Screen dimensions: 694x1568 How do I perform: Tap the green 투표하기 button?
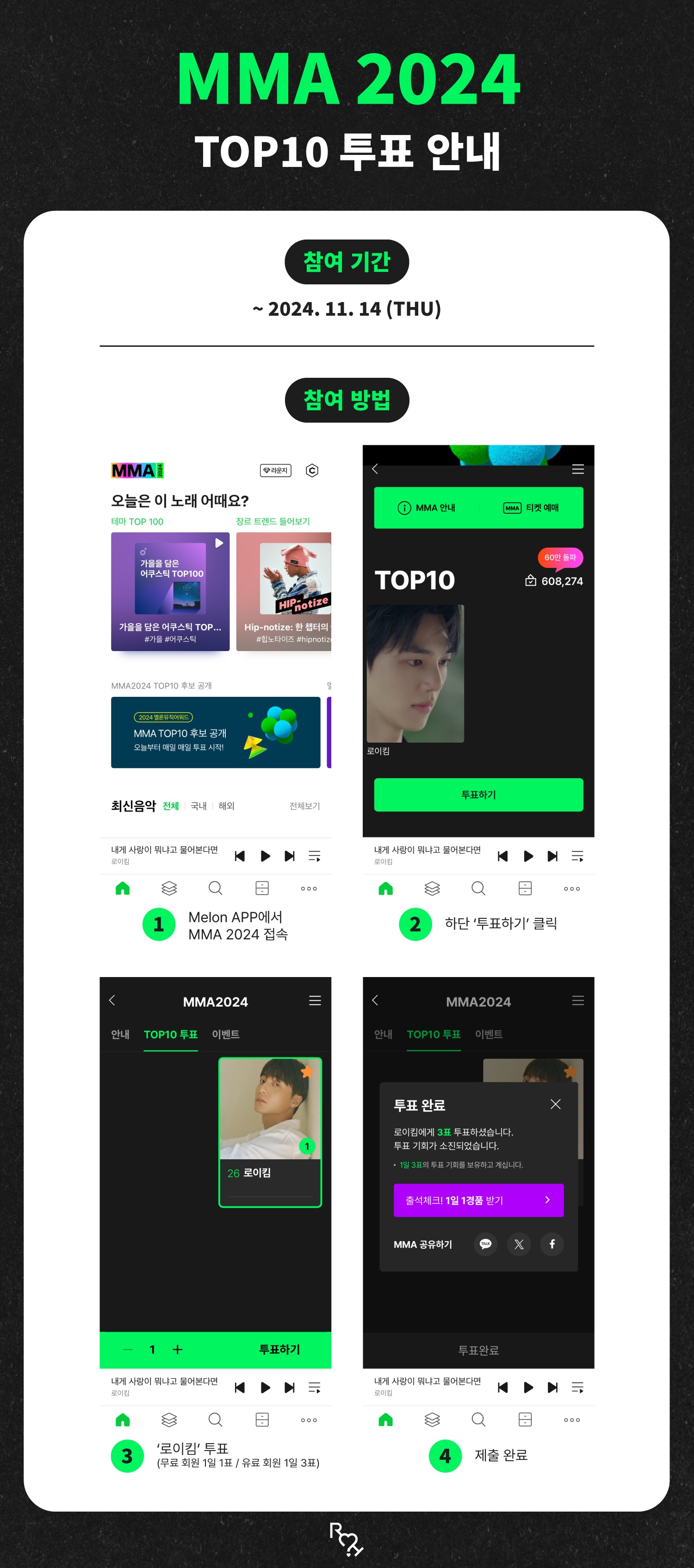point(479,795)
